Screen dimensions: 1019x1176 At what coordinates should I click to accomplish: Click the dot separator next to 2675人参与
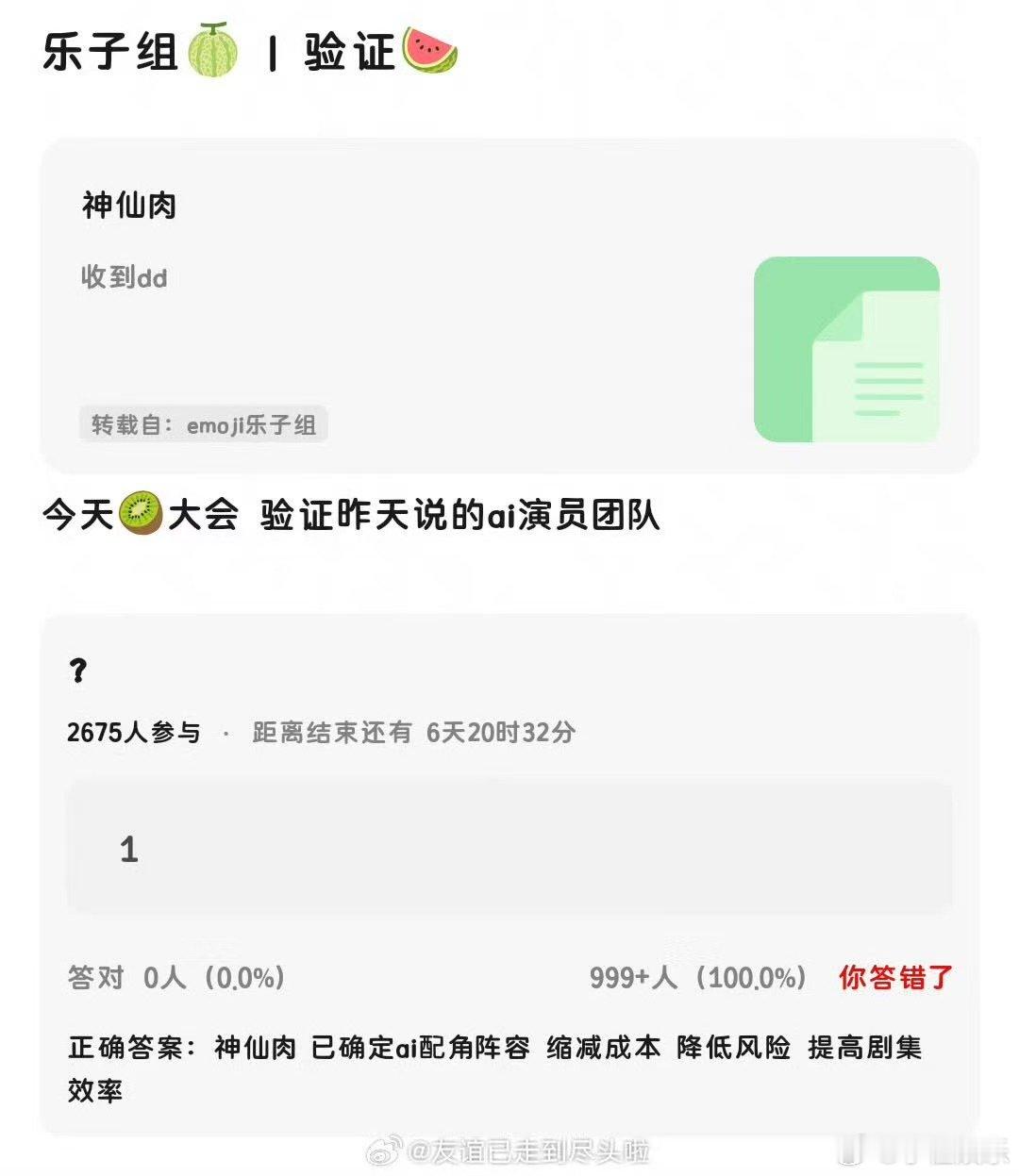[226, 733]
